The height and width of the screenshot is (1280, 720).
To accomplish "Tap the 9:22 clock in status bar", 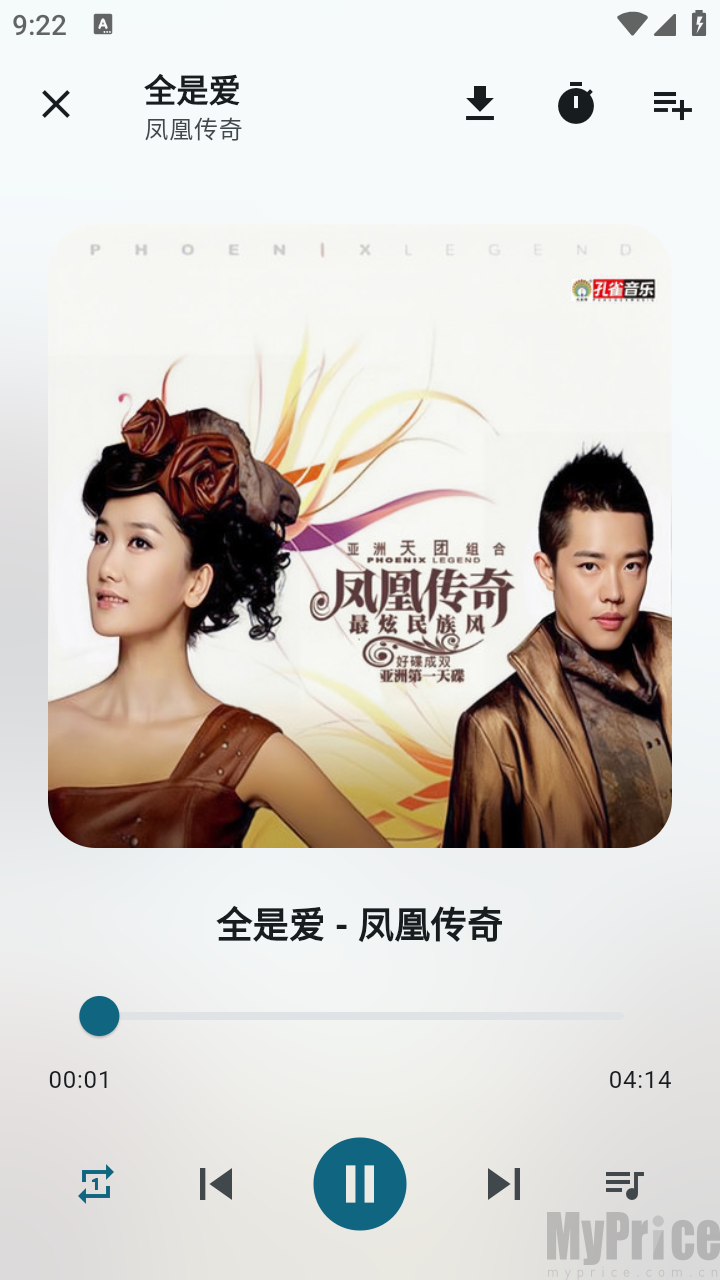I will [x=37, y=25].
